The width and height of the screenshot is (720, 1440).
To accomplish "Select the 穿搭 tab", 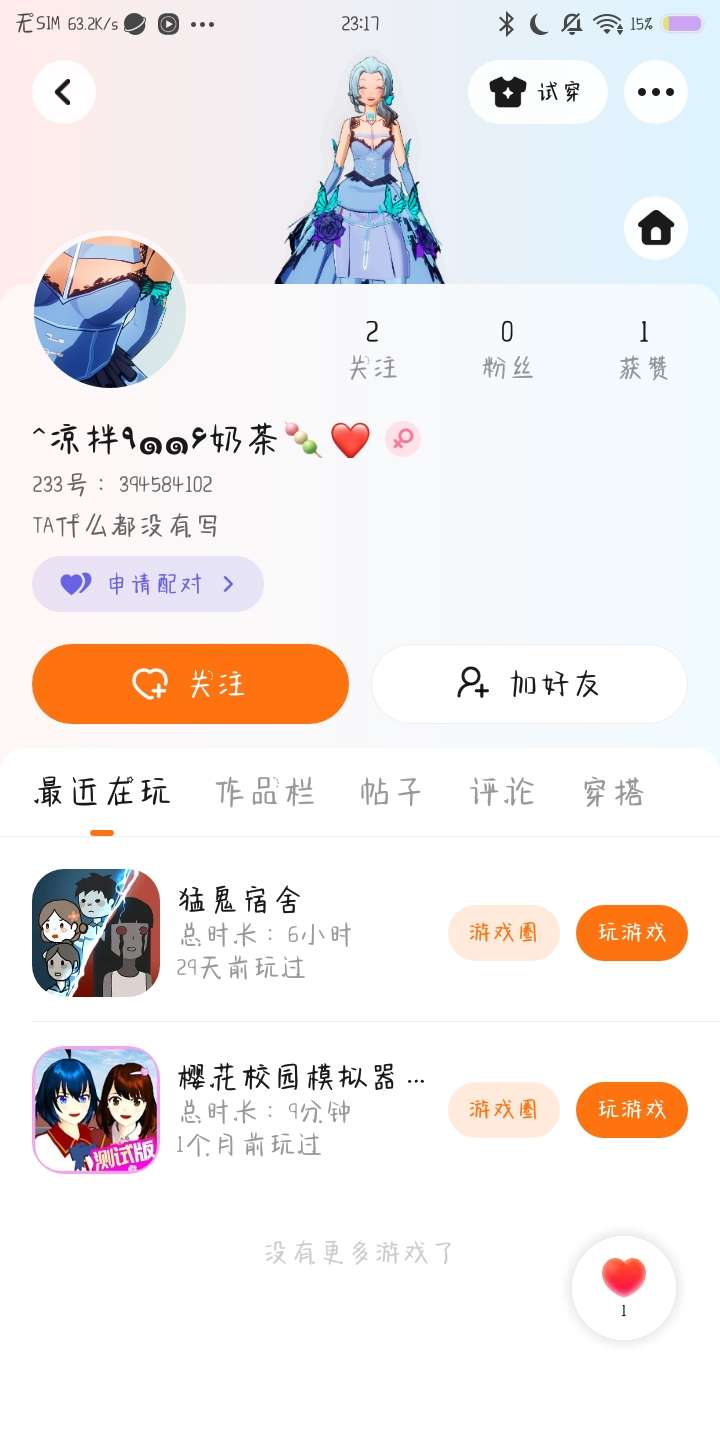I will pos(613,793).
